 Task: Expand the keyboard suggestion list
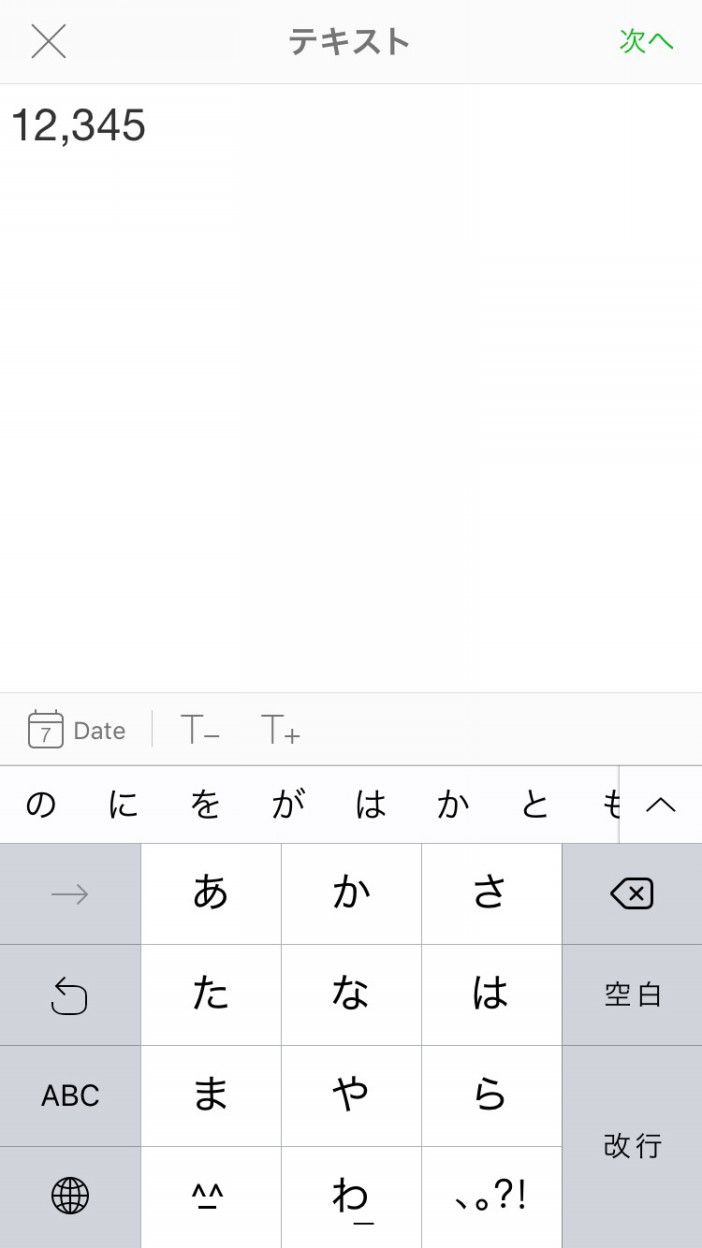(x=660, y=804)
